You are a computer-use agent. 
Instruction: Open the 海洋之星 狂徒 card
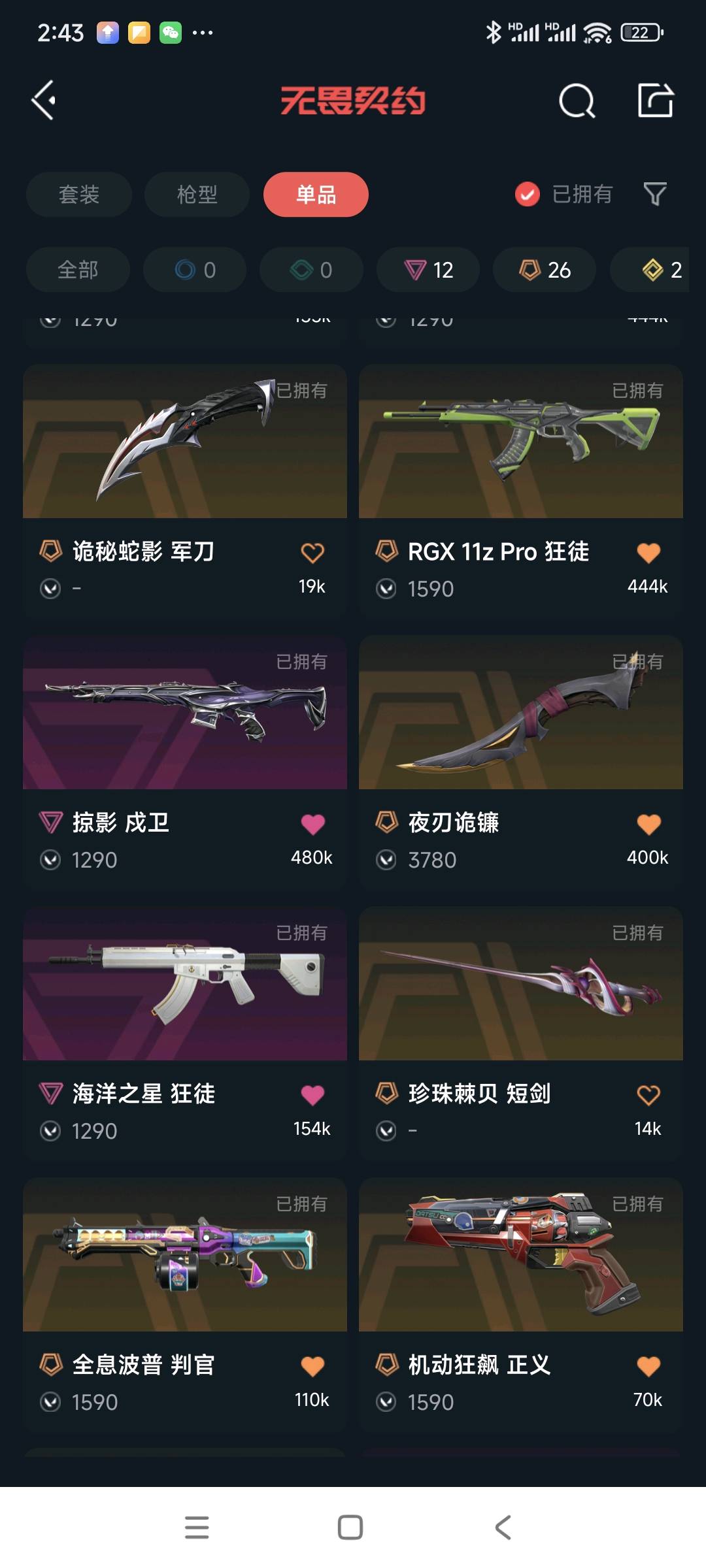pos(184,985)
